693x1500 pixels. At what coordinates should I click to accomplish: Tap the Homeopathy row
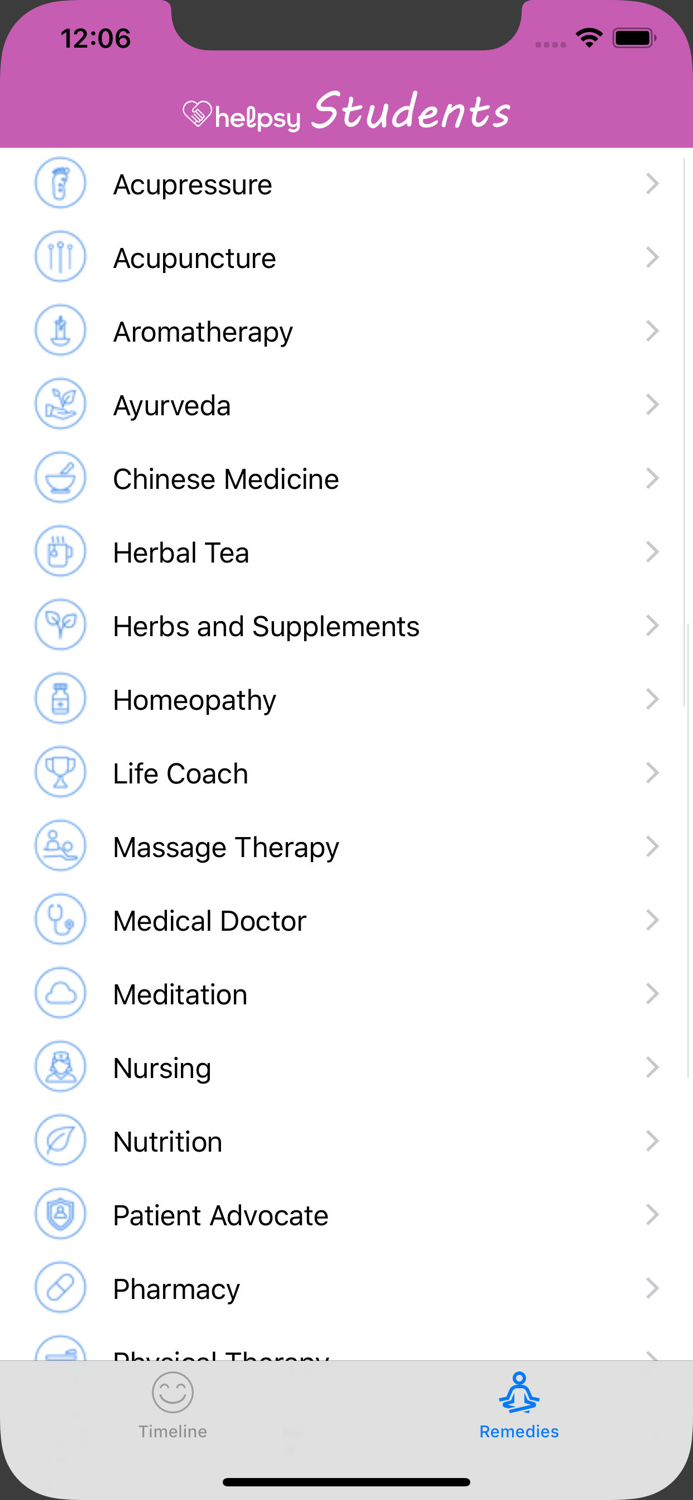pos(346,700)
